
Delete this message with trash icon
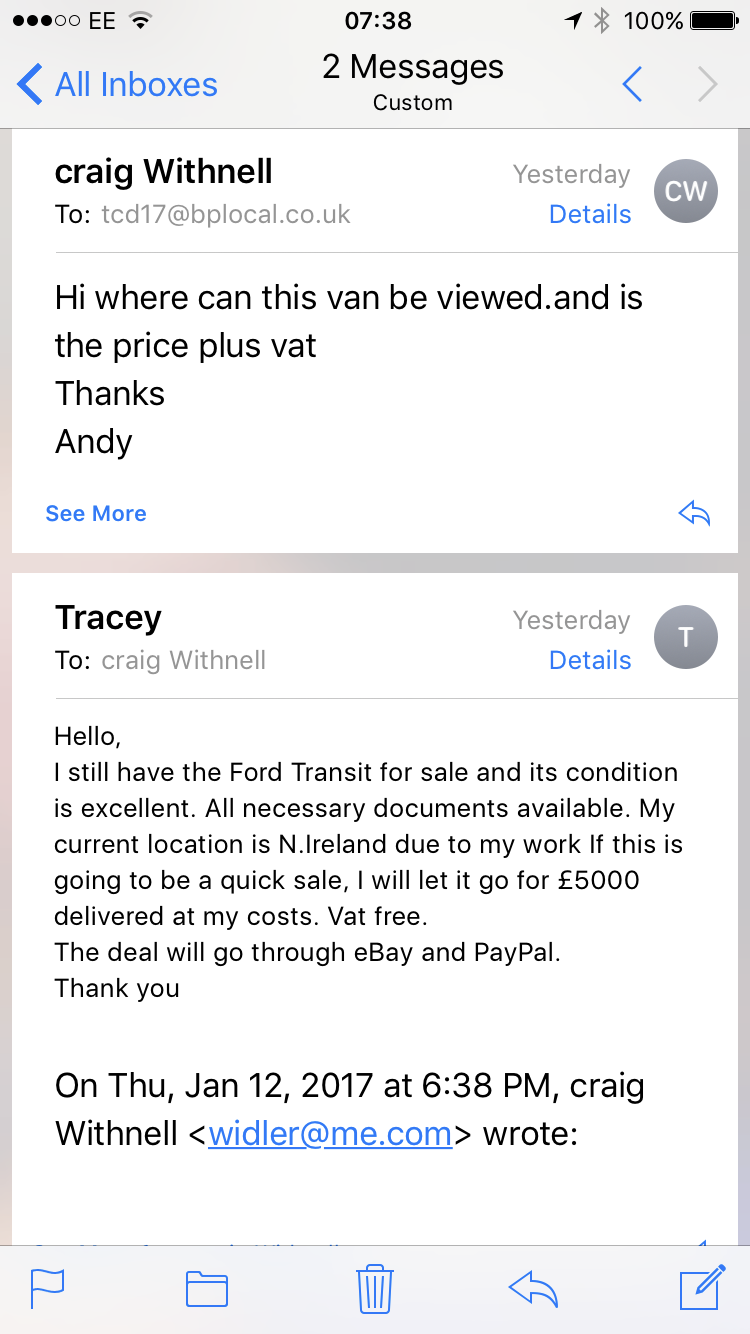coord(375,1288)
